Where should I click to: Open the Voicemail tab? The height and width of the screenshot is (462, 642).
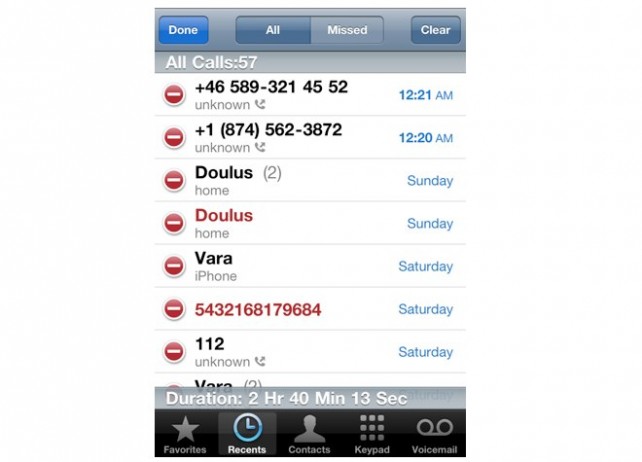(434, 435)
